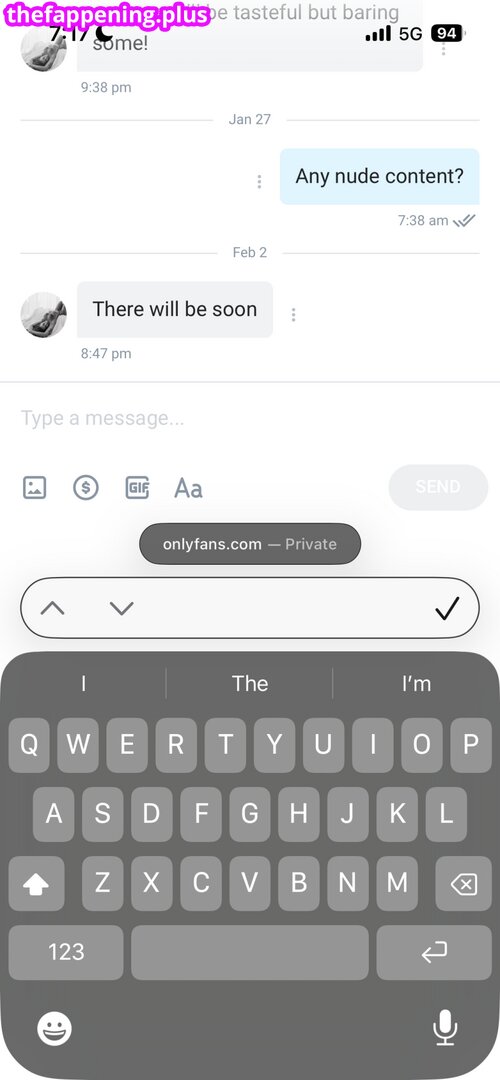The height and width of the screenshot is (1080, 500).
Task: Open the emoji keyboard
Action: 54,1029
